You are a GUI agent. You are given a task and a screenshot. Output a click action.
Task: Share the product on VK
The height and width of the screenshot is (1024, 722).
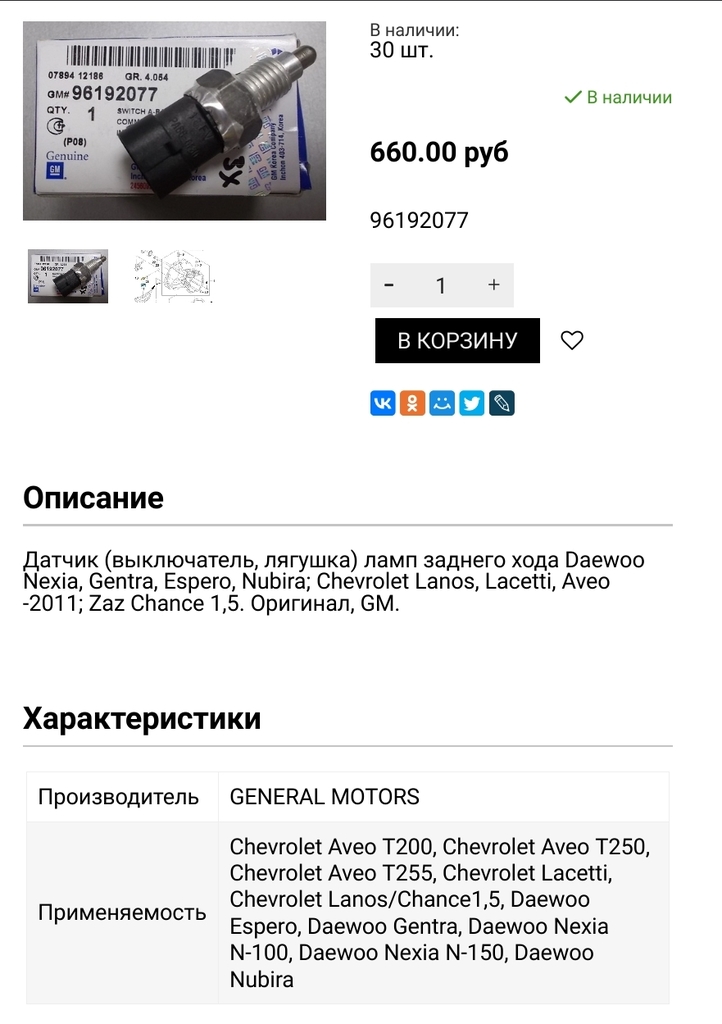pos(383,403)
